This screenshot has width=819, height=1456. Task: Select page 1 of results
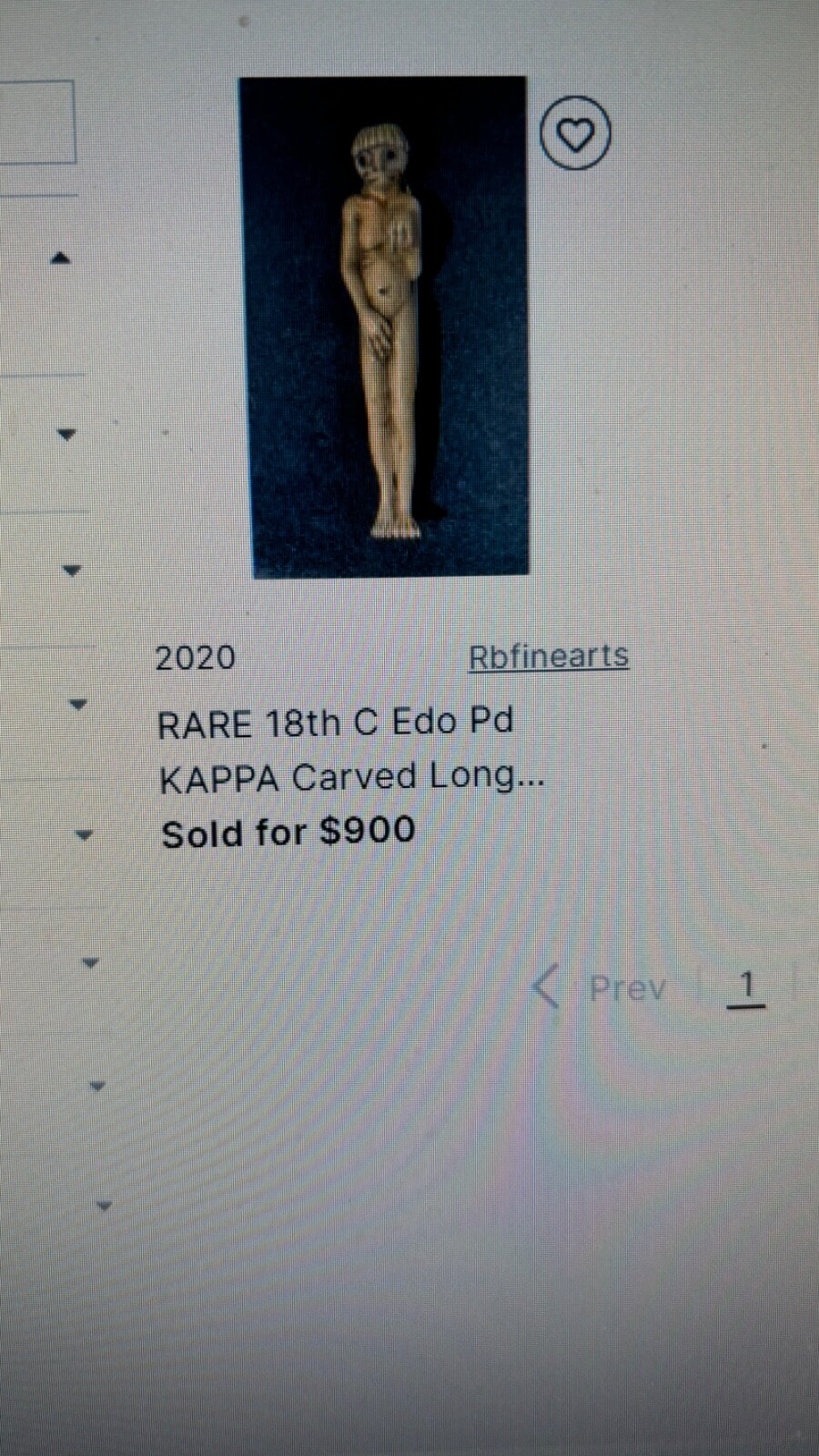pyautogui.click(x=746, y=986)
